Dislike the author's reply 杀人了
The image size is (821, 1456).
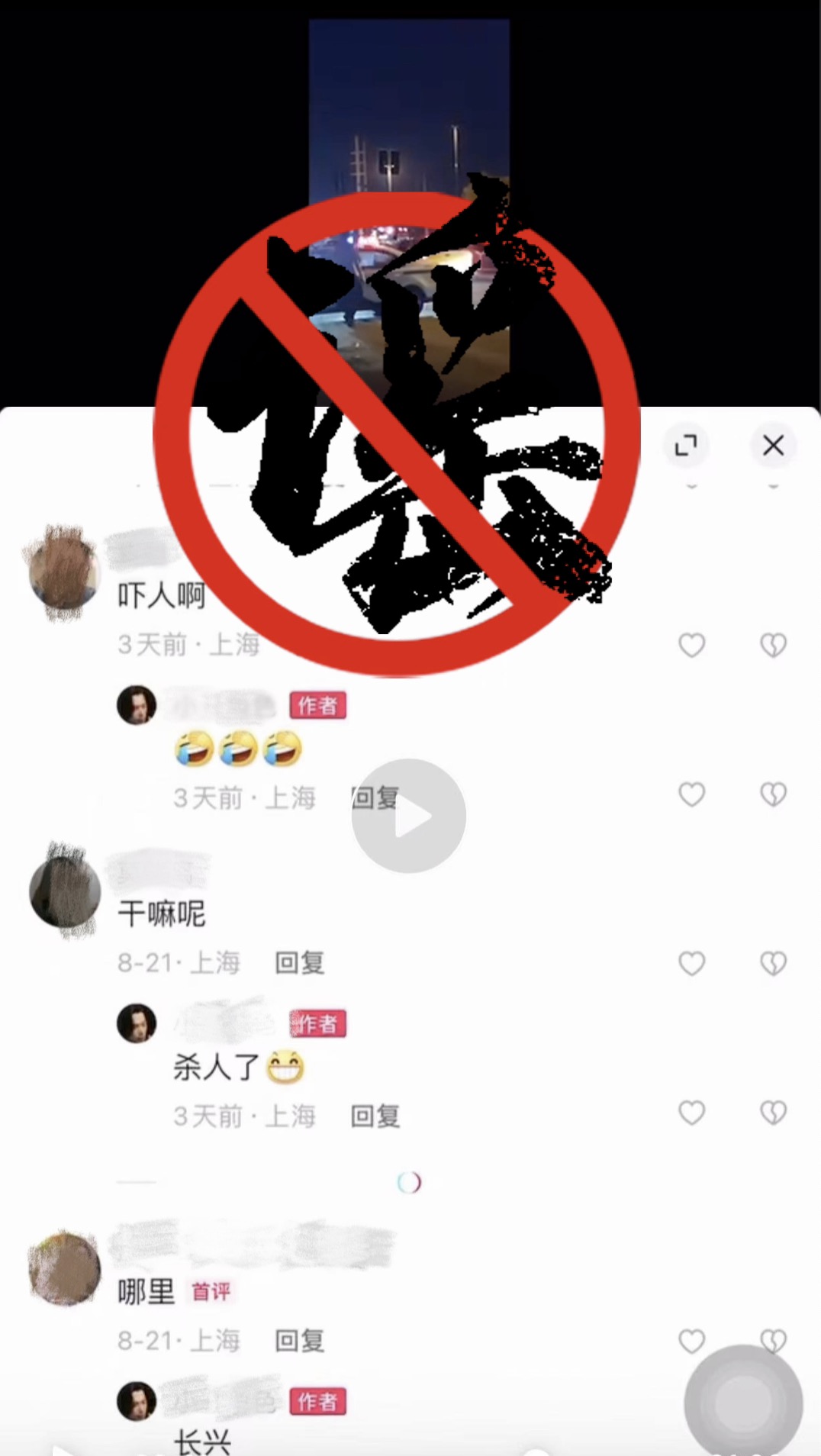773,1113
